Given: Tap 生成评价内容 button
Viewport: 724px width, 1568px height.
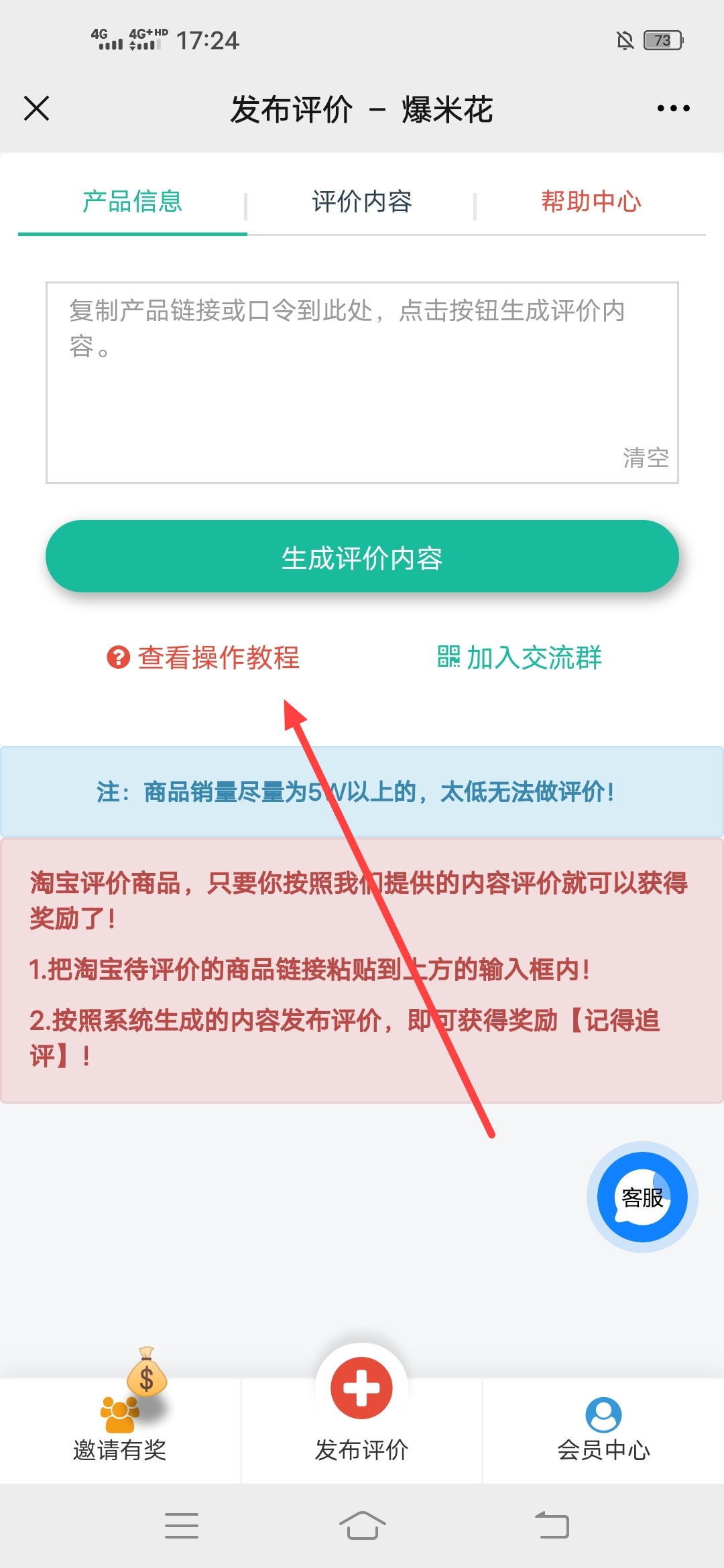Looking at the screenshot, I should 362,557.
